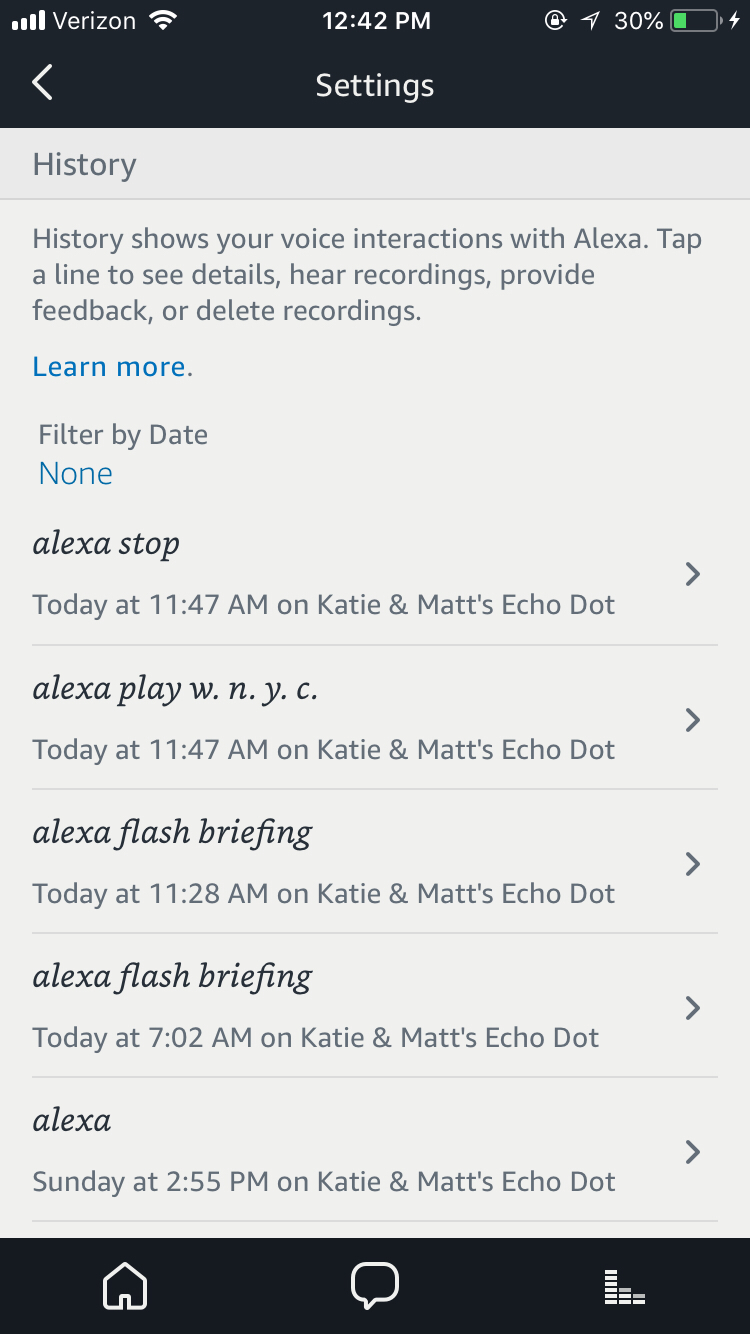Expand the Sunday 'alexa' entry chevron
The width and height of the screenshot is (750, 1334).
tap(692, 1152)
